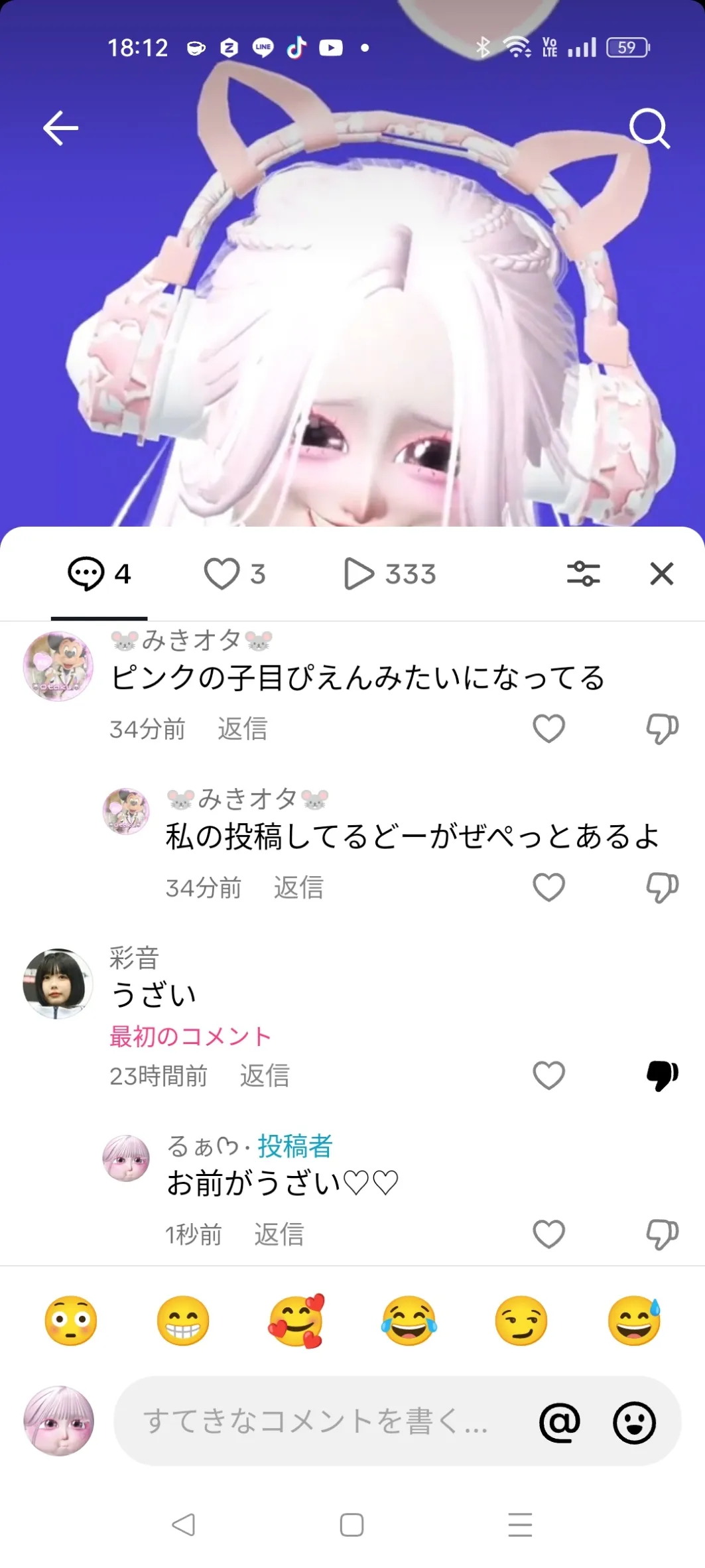
Task: Reply to 彩音's comment うざい
Action: pos(265,1075)
